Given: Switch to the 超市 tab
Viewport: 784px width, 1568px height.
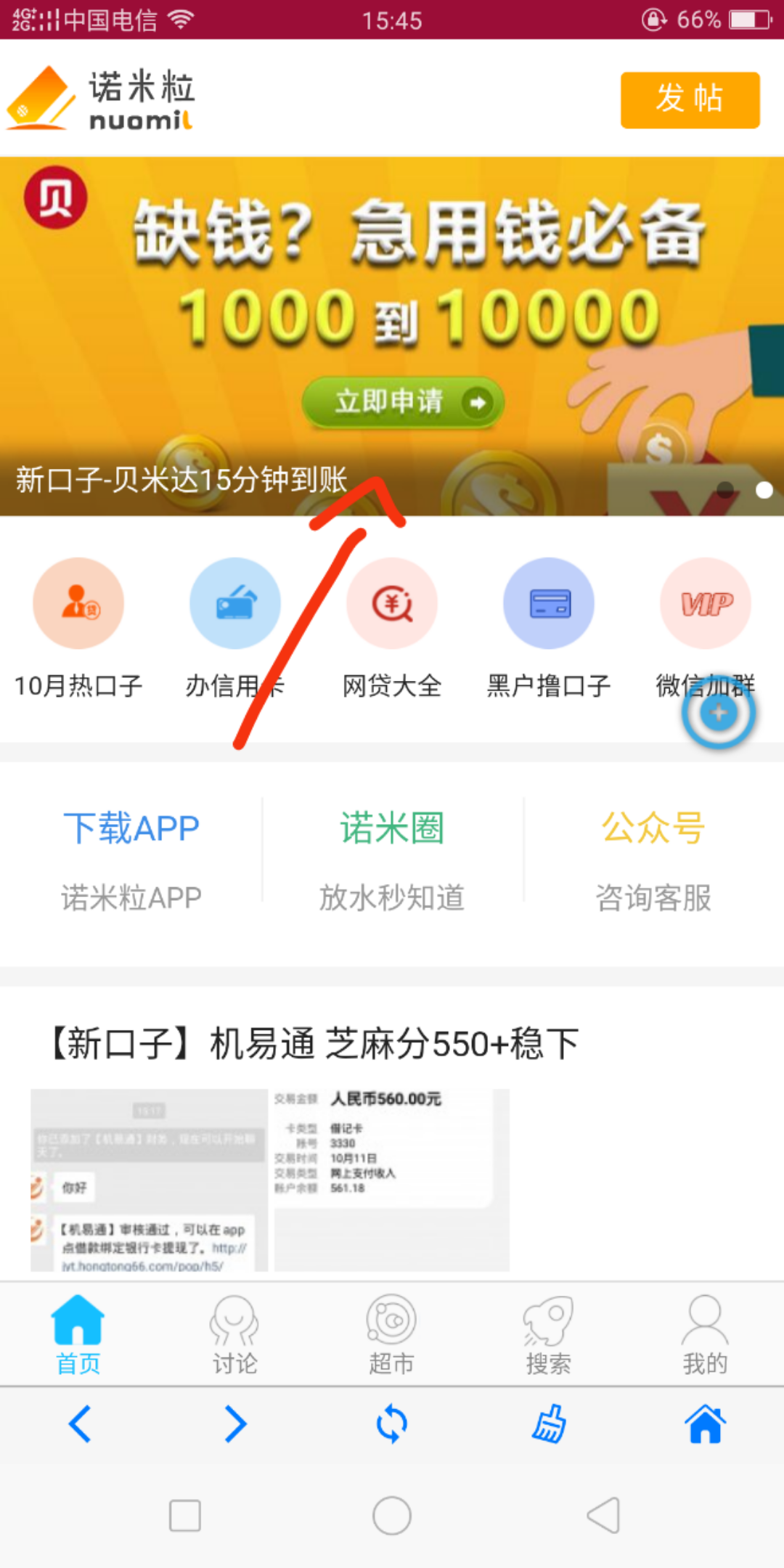Looking at the screenshot, I should (391, 1334).
